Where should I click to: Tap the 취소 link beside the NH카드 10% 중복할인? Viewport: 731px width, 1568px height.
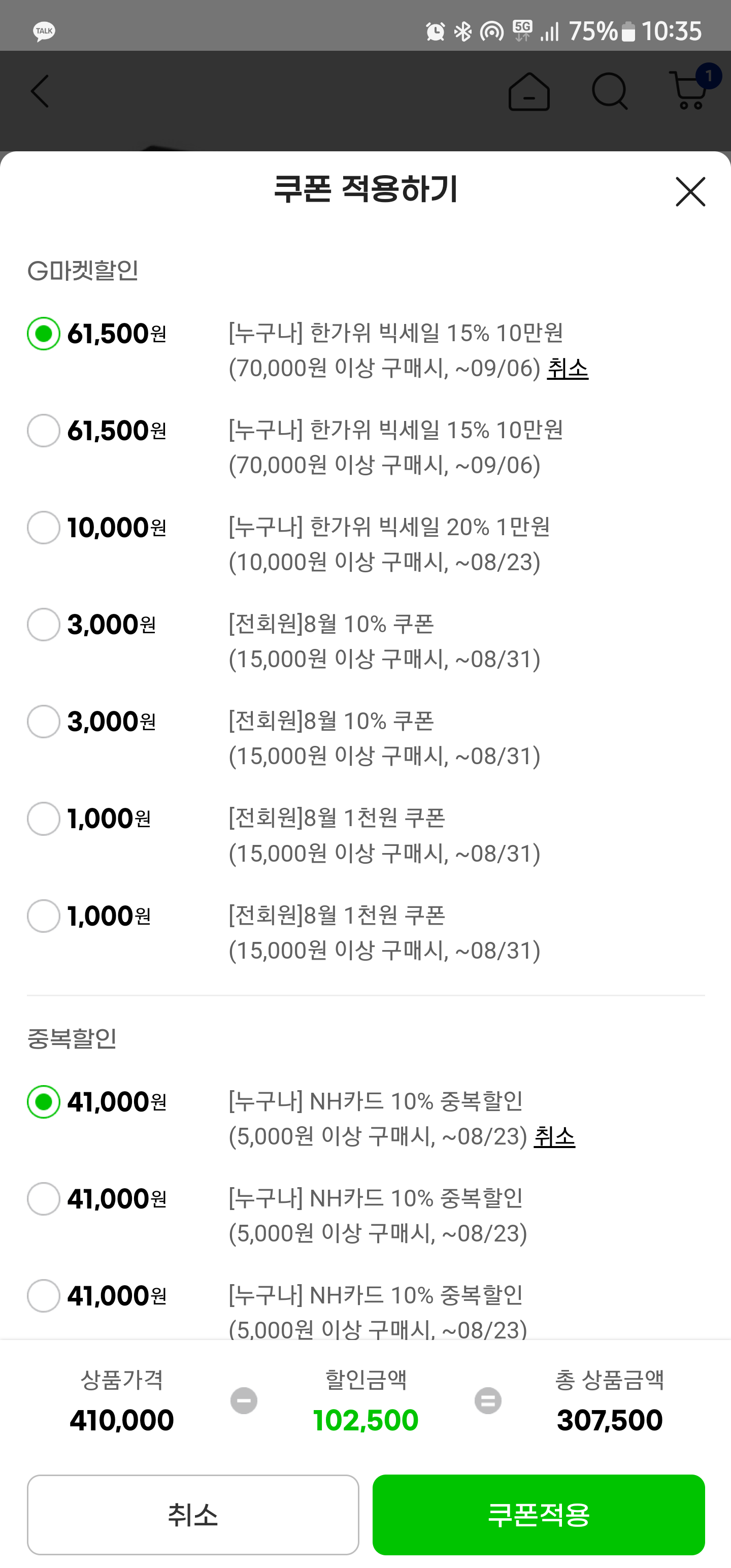pos(554,1136)
